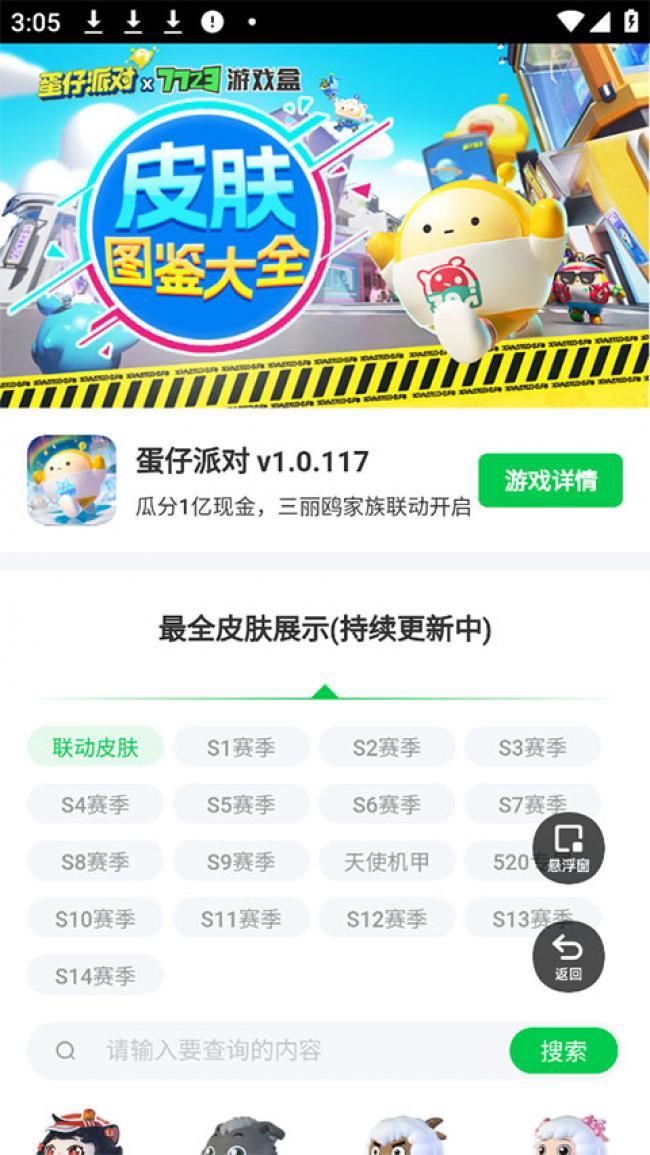The height and width of the screenshot is (1155, 650).
Task: Show S12赛季 skins
Action: [x=386, y=918]
